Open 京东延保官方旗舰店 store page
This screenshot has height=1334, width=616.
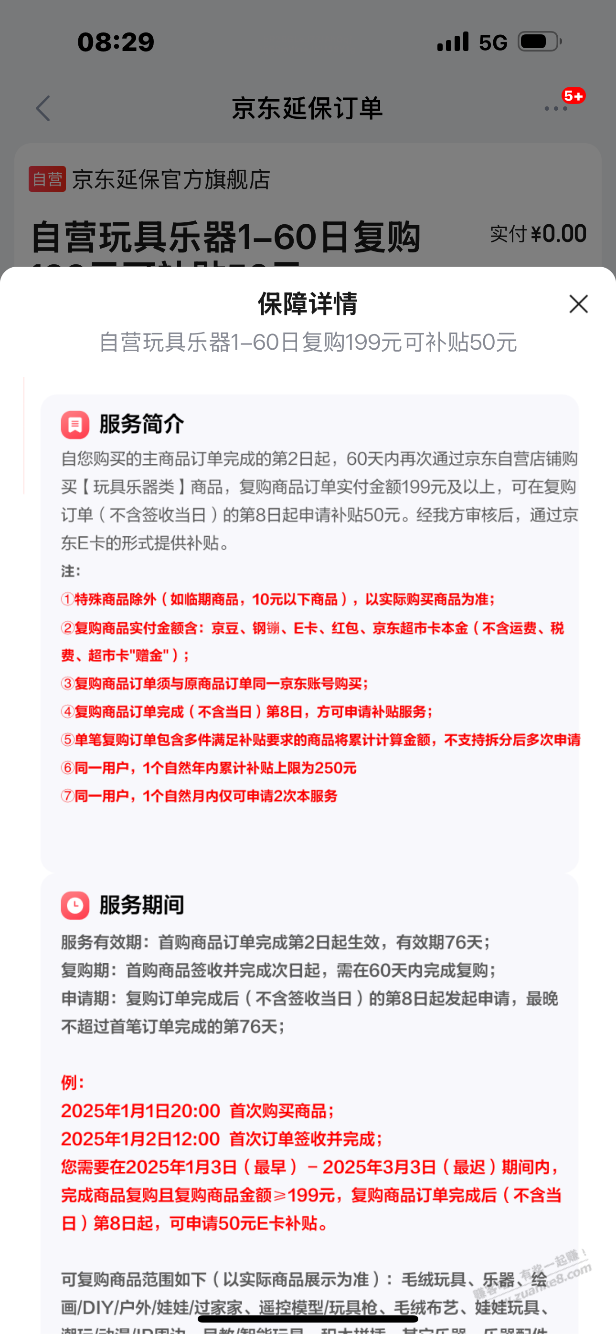click(x=170, y=180)
